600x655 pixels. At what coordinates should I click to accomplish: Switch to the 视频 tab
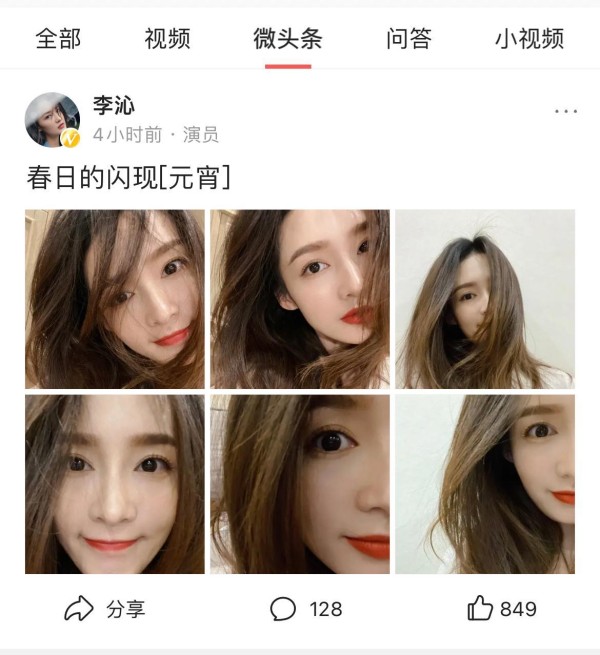[167, 39]
